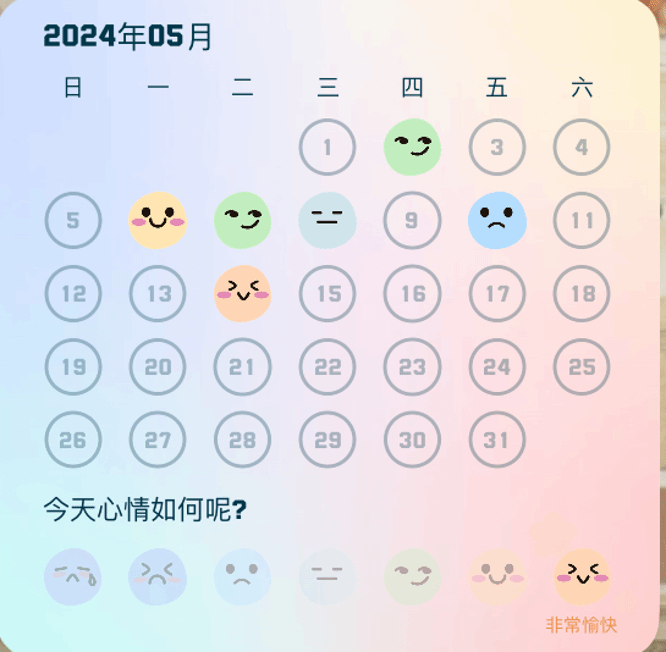Image resolution: width=666 pixels, height=652 pixels.
Task: Choose the smirking green mood face
Action: click(x=412, y=577)
